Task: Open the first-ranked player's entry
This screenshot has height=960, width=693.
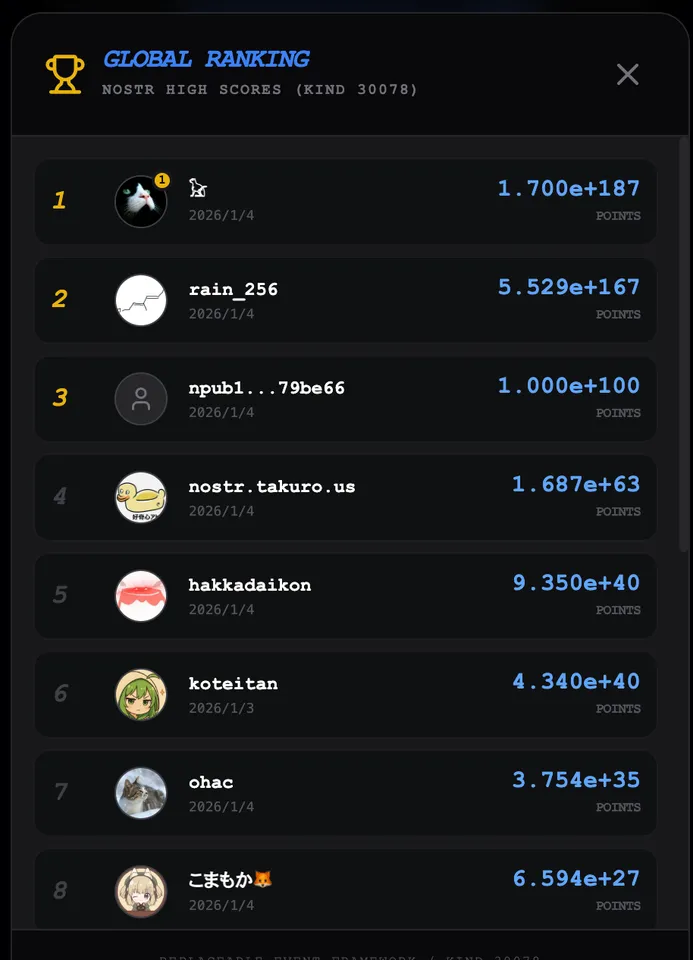Action: pyautogui.click(x=345, y=201)
